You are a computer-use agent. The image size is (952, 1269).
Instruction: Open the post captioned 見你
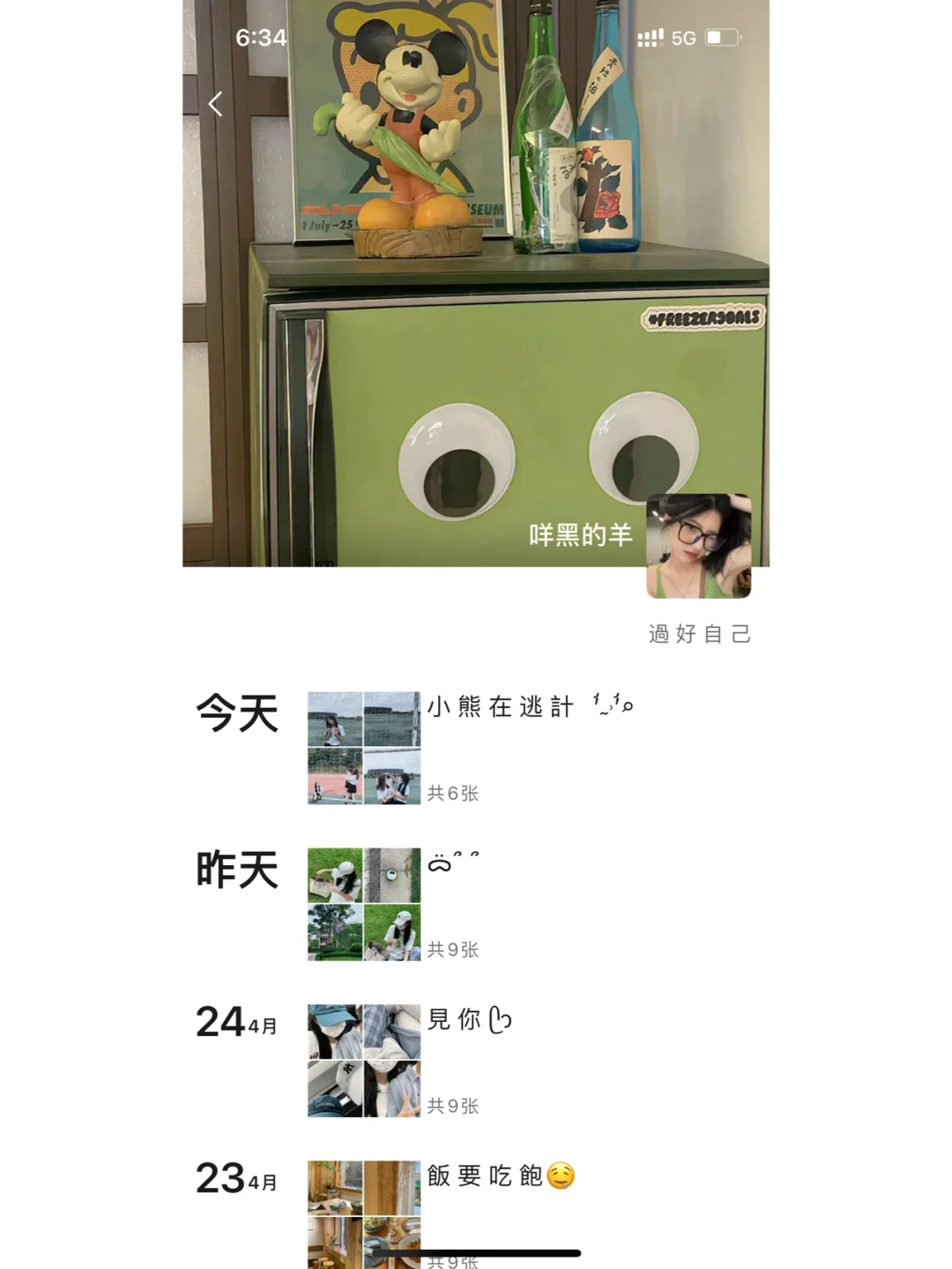467,1020
